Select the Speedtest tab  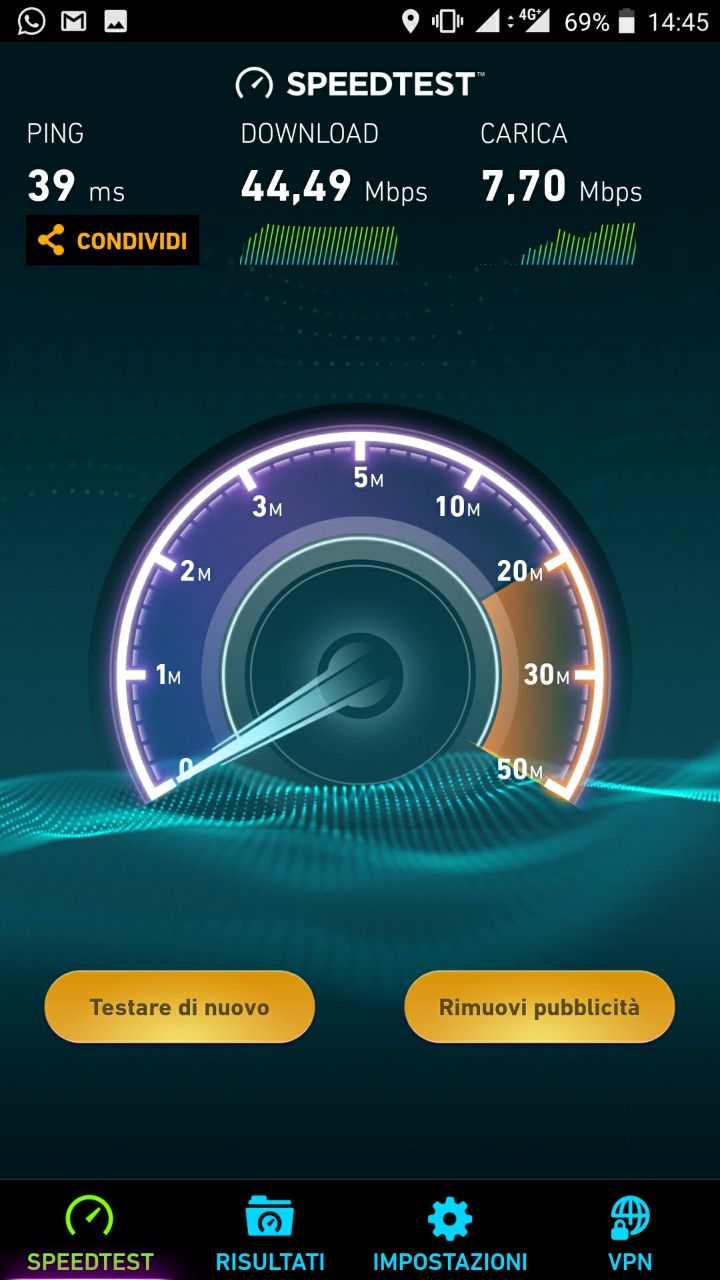90,1233
